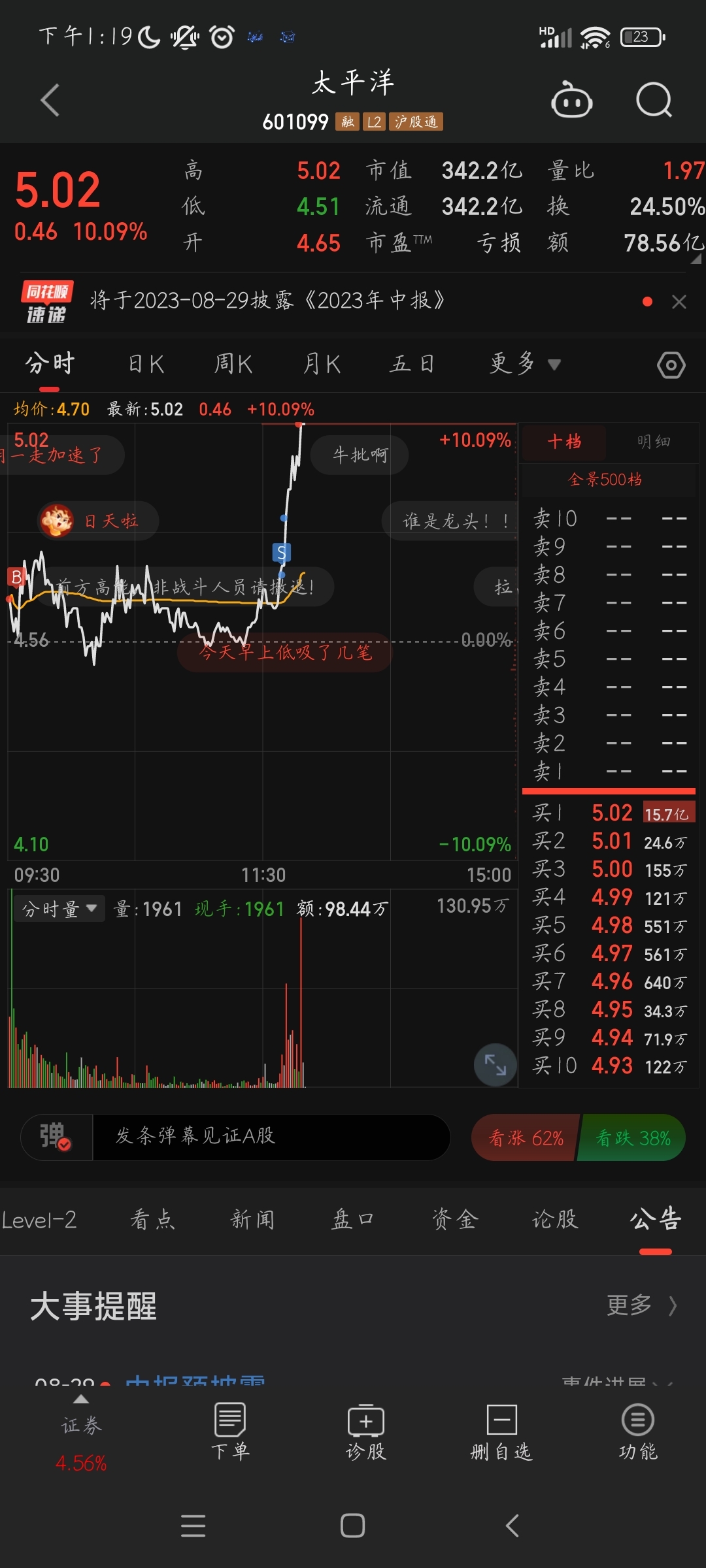Open stock search magnifier
Viewport: 706px width, 1568px height.
(x=654, y=101)
